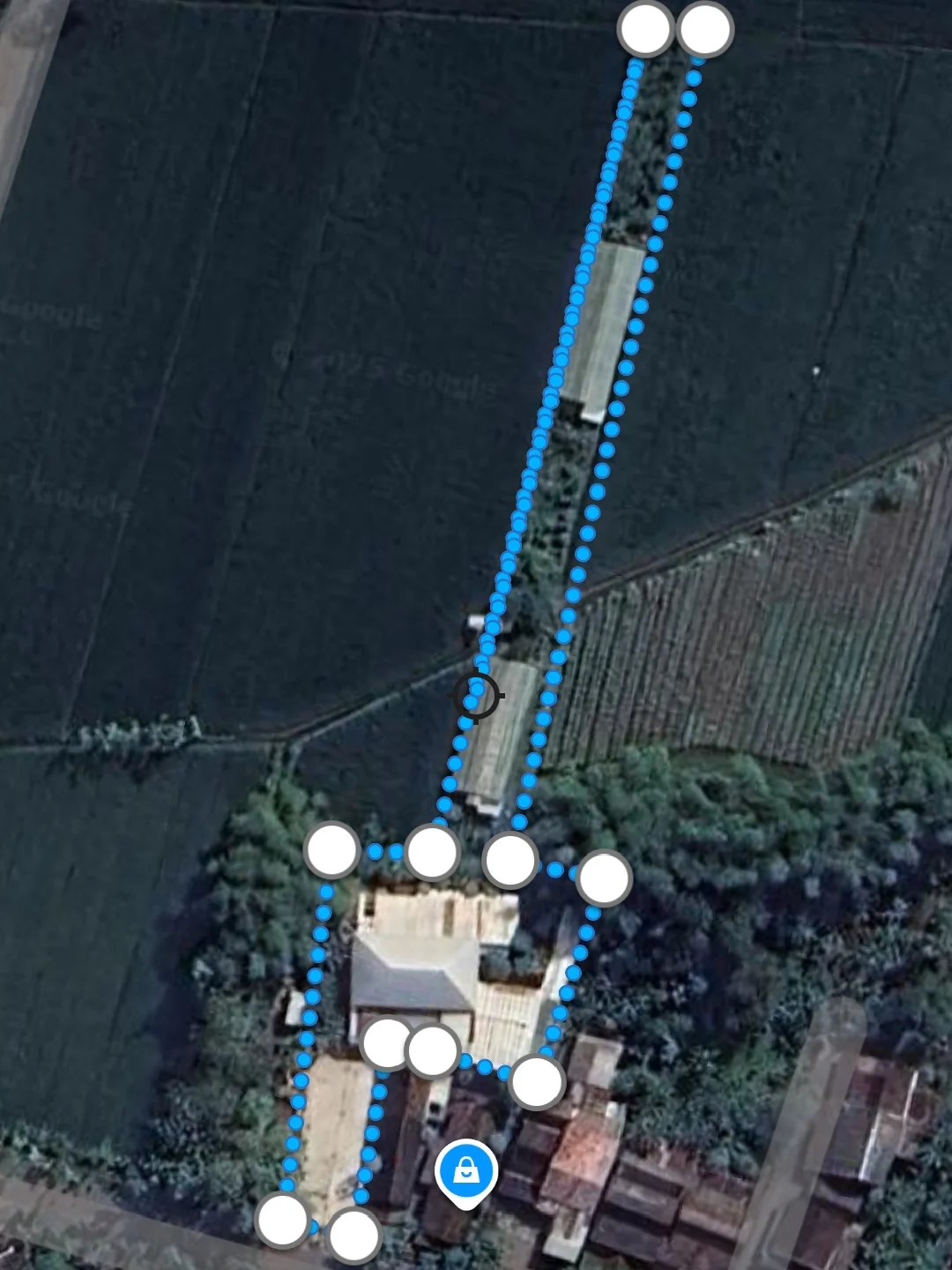Open the blue shopping bag map pin

coord(466,1171)
